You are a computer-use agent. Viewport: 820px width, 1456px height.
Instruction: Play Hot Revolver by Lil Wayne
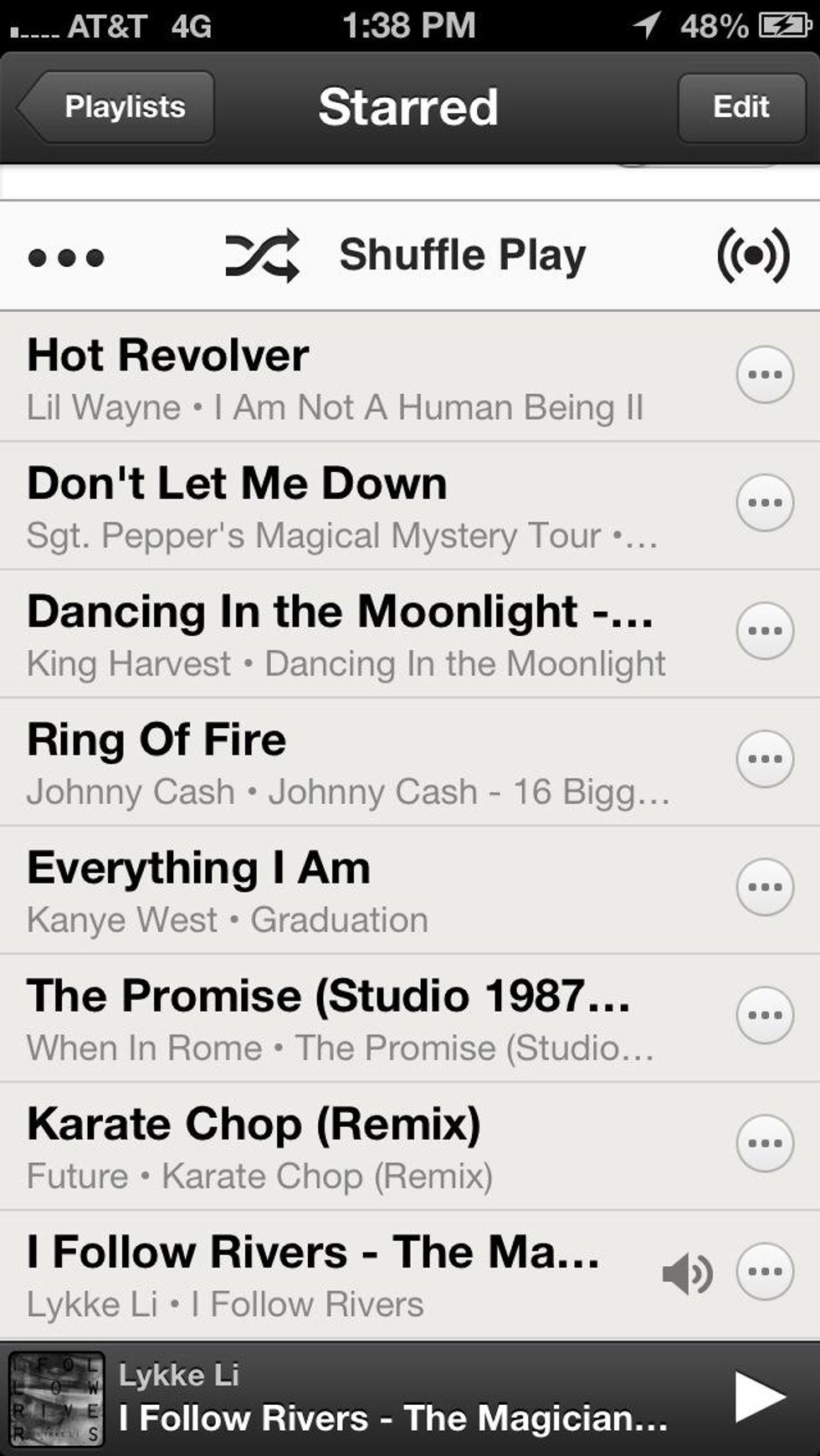335,377
